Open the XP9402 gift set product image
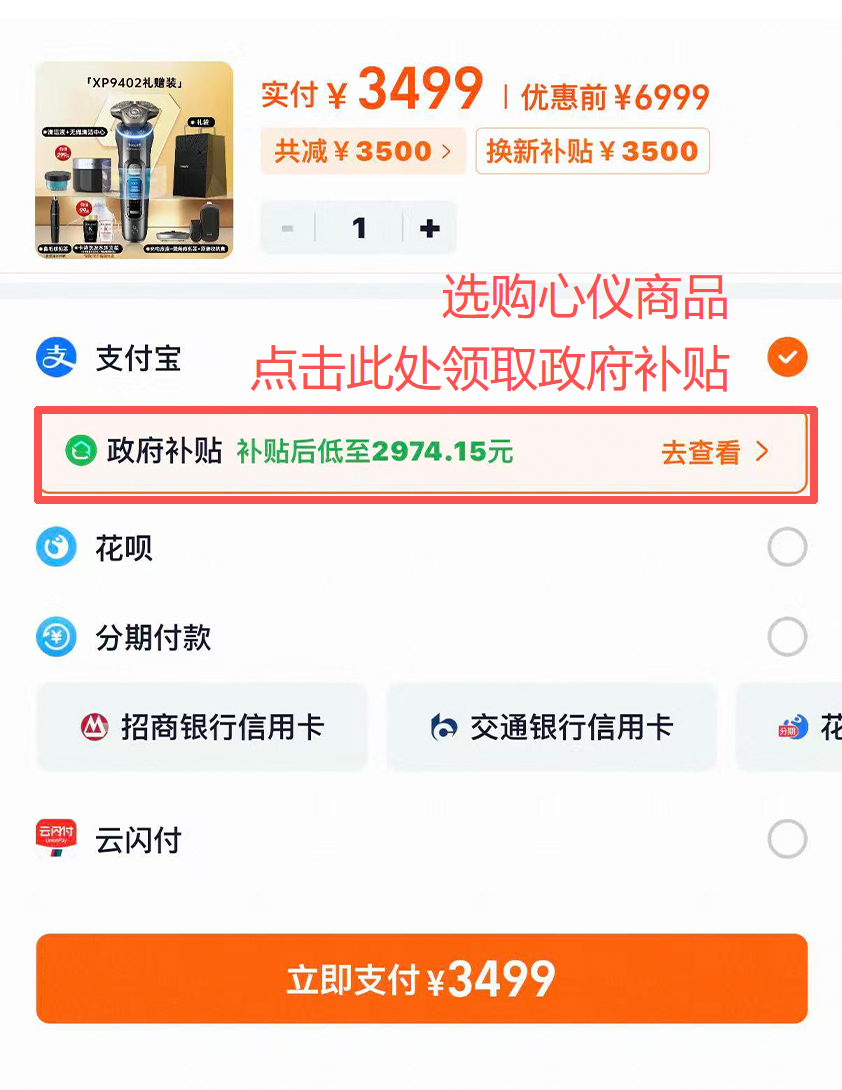Viewport: 842px width, 1090px height. pos(134,160)
